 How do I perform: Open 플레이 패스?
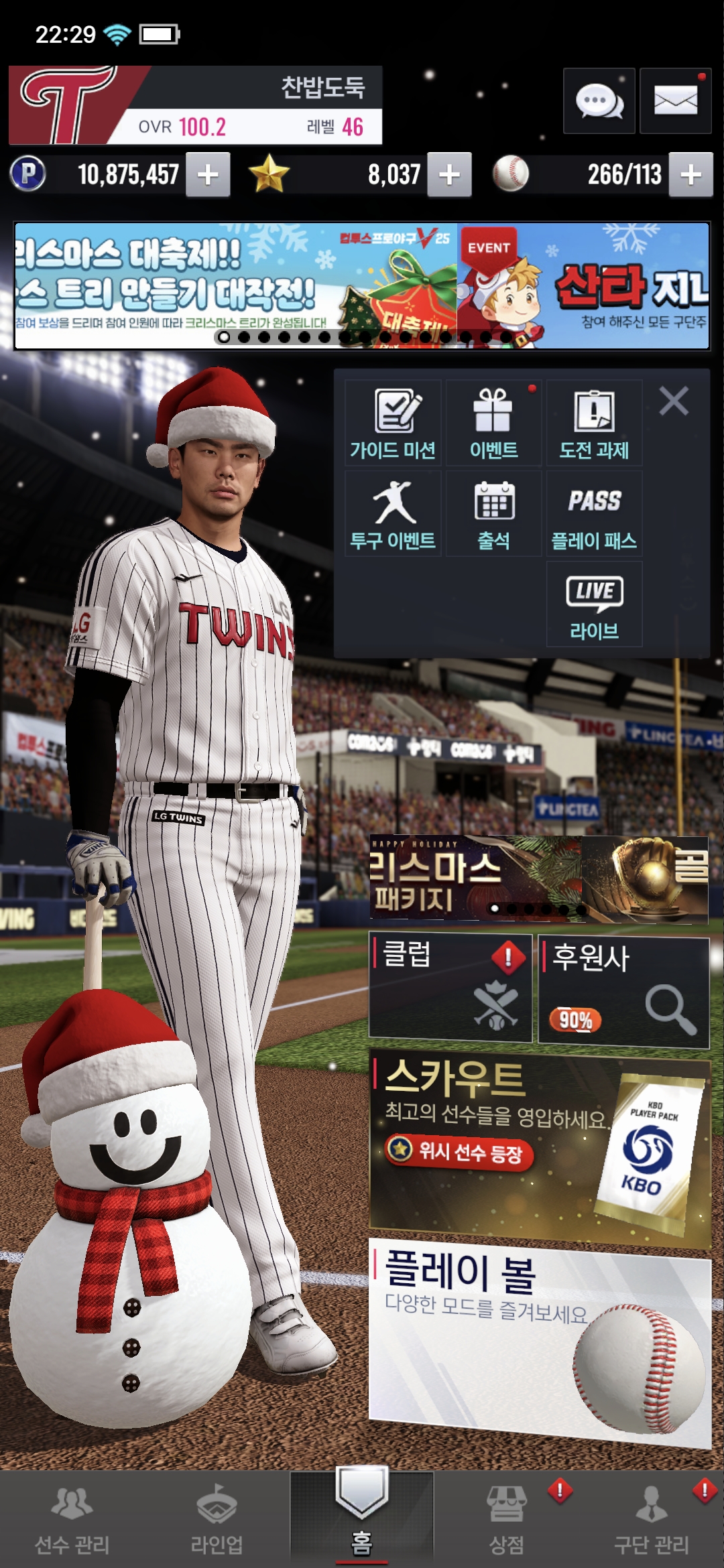594,514
